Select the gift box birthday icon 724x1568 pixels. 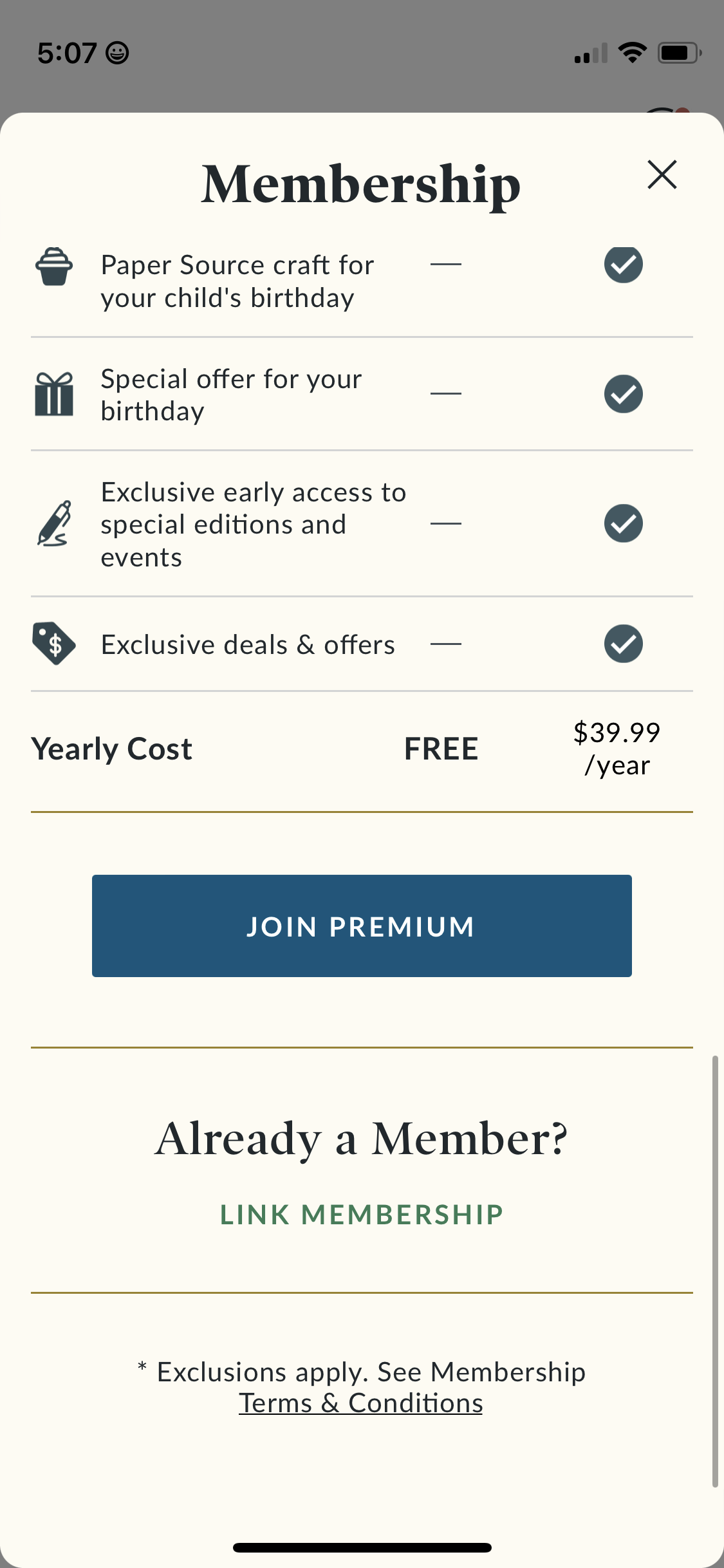[55, 395]
